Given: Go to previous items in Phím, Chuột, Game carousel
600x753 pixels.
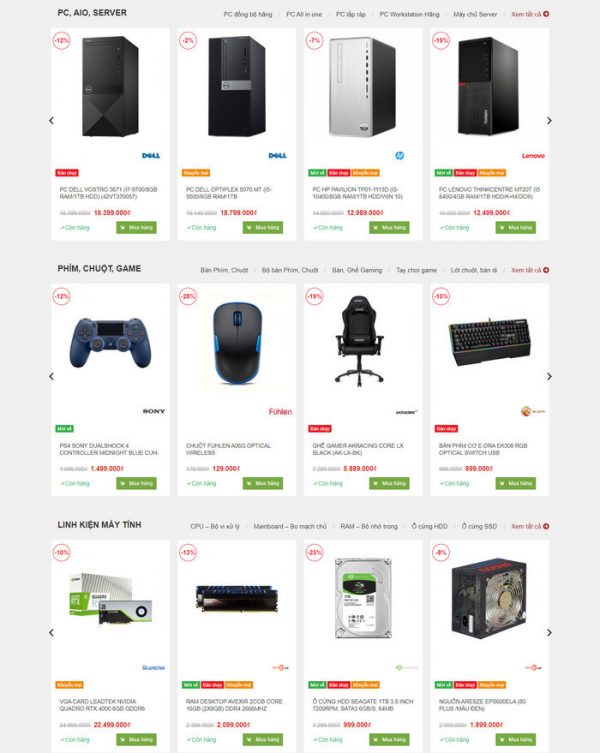Looking at the screenshot, I should point(51,377).
